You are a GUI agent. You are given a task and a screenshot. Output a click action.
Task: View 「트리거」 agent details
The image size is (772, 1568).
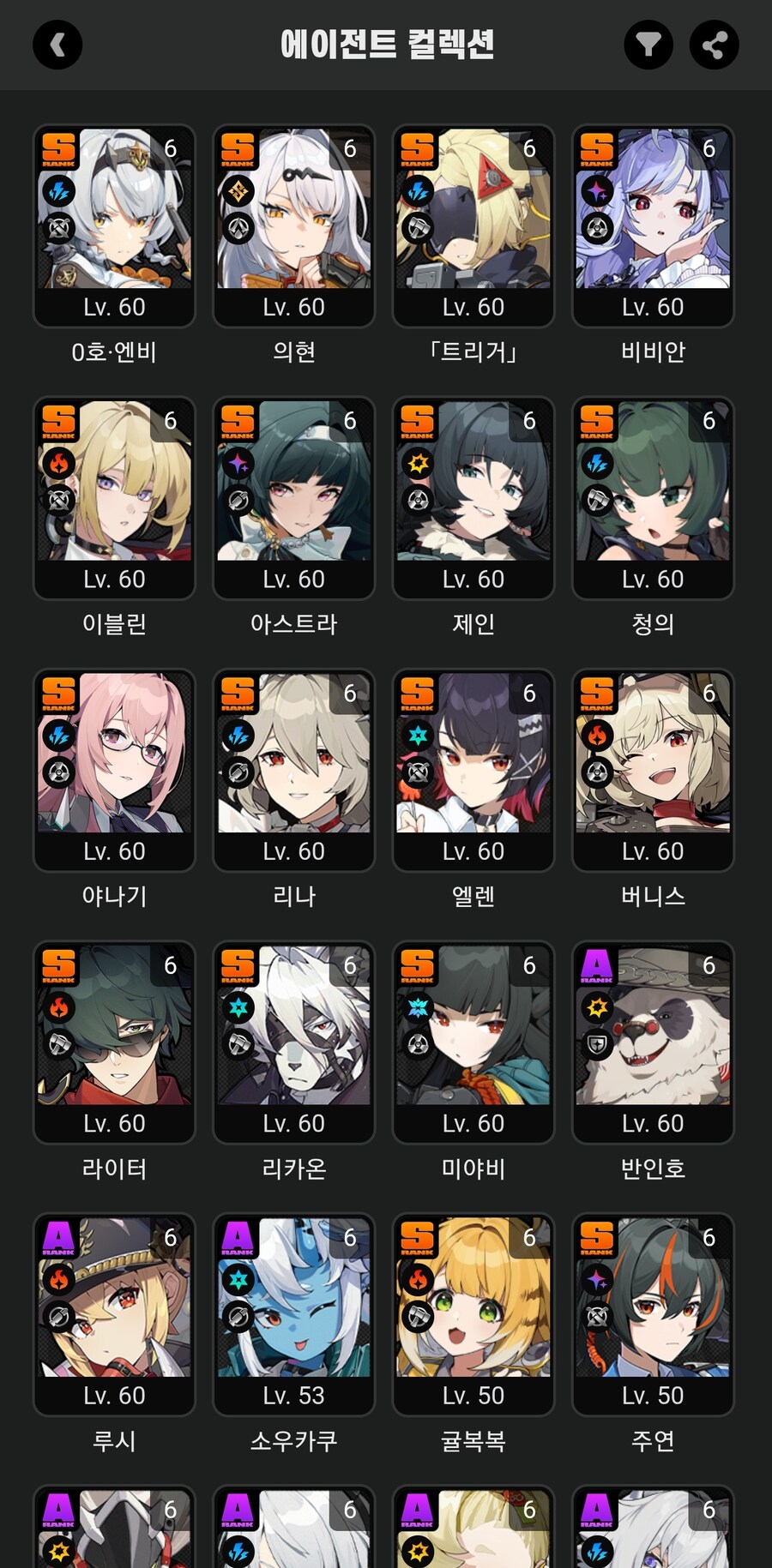tap(473, 226)
